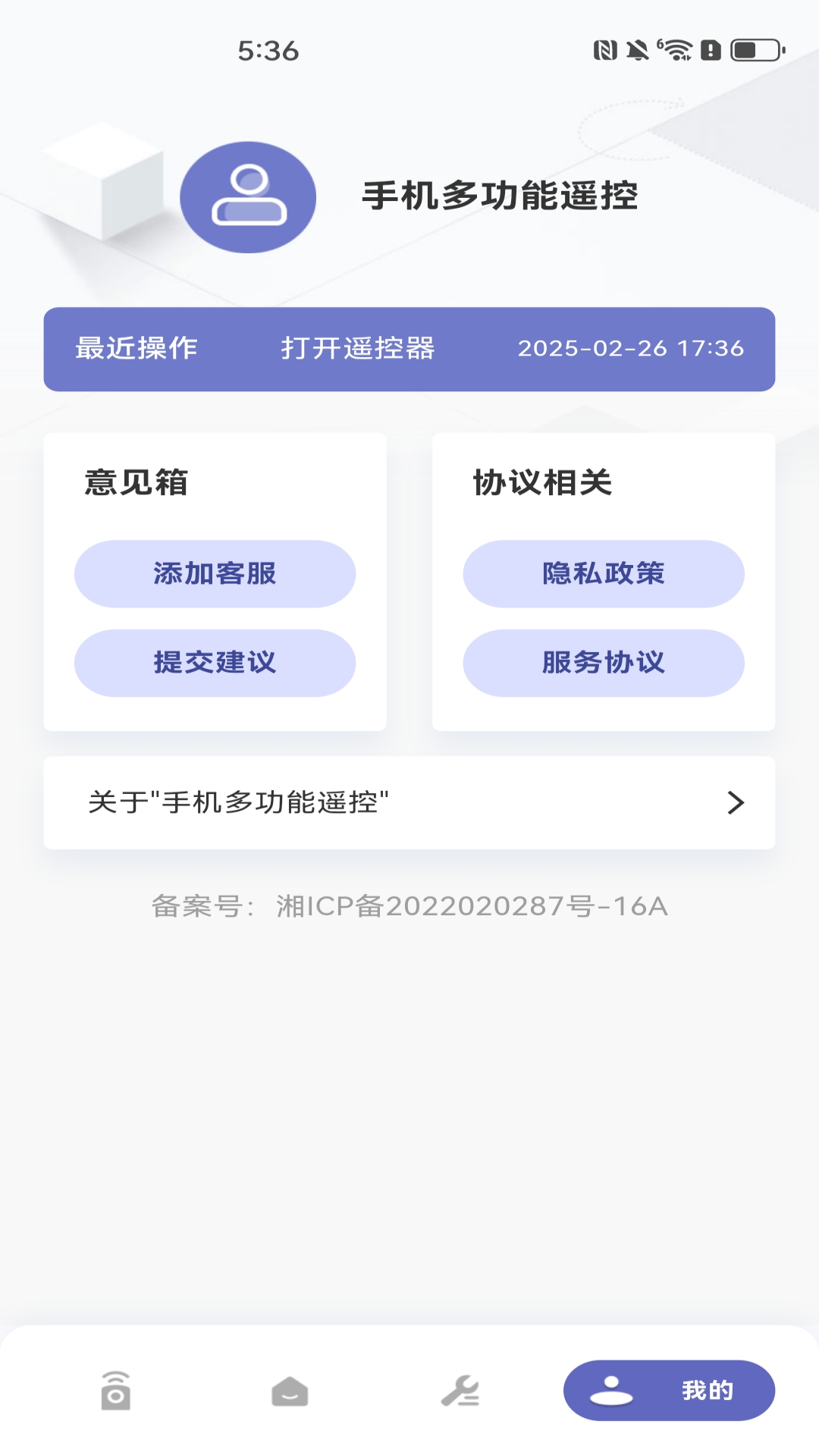Click the muted notification icon in status bar
Screen dimensions: 819x1456
(x=637, y=49)
